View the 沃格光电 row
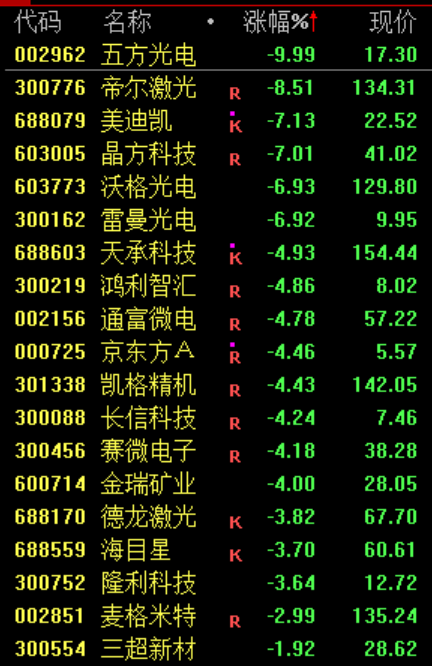432x666 pixels. click(216, 187)
